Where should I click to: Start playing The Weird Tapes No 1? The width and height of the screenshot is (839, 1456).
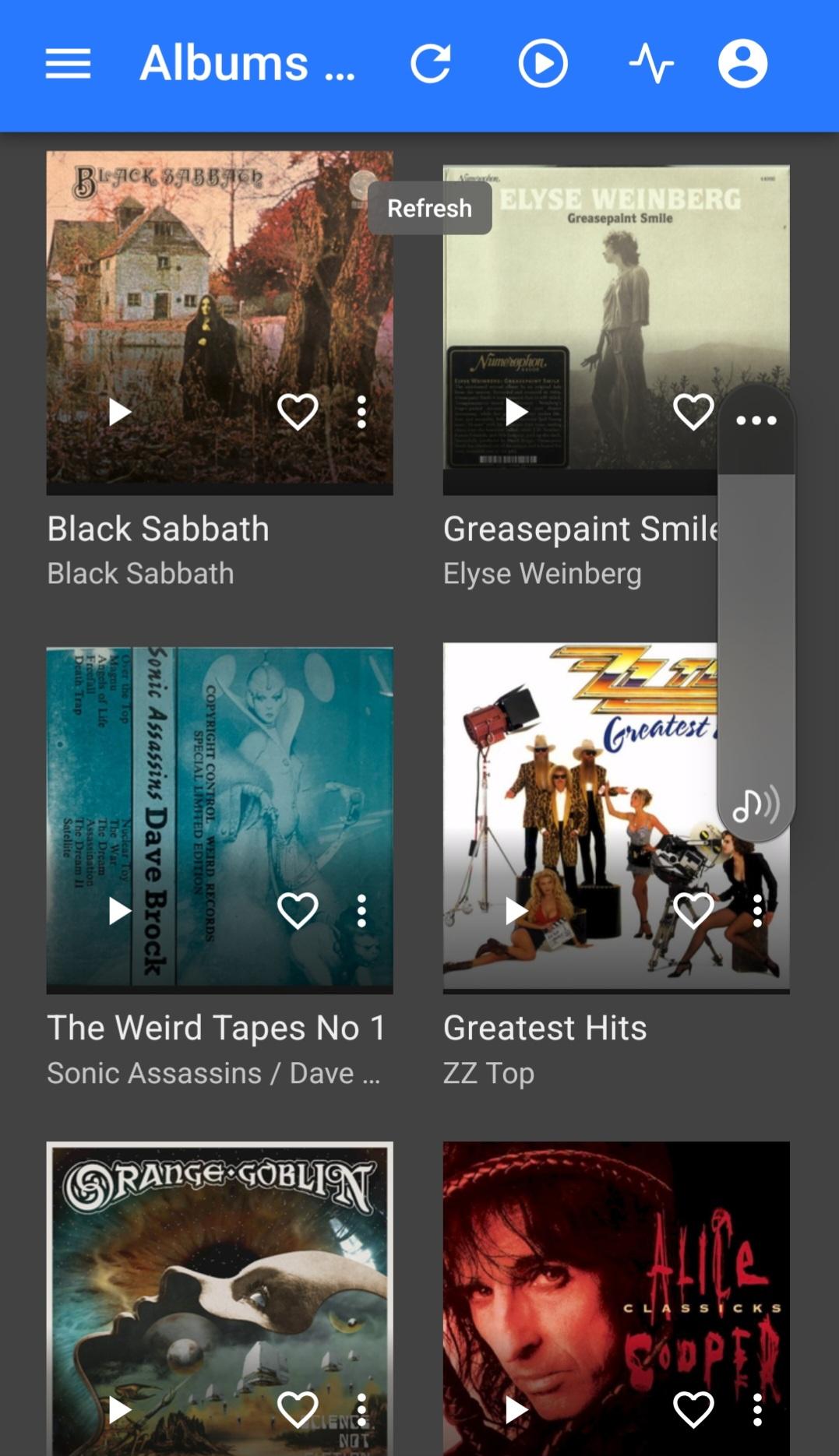coord(119,910)
